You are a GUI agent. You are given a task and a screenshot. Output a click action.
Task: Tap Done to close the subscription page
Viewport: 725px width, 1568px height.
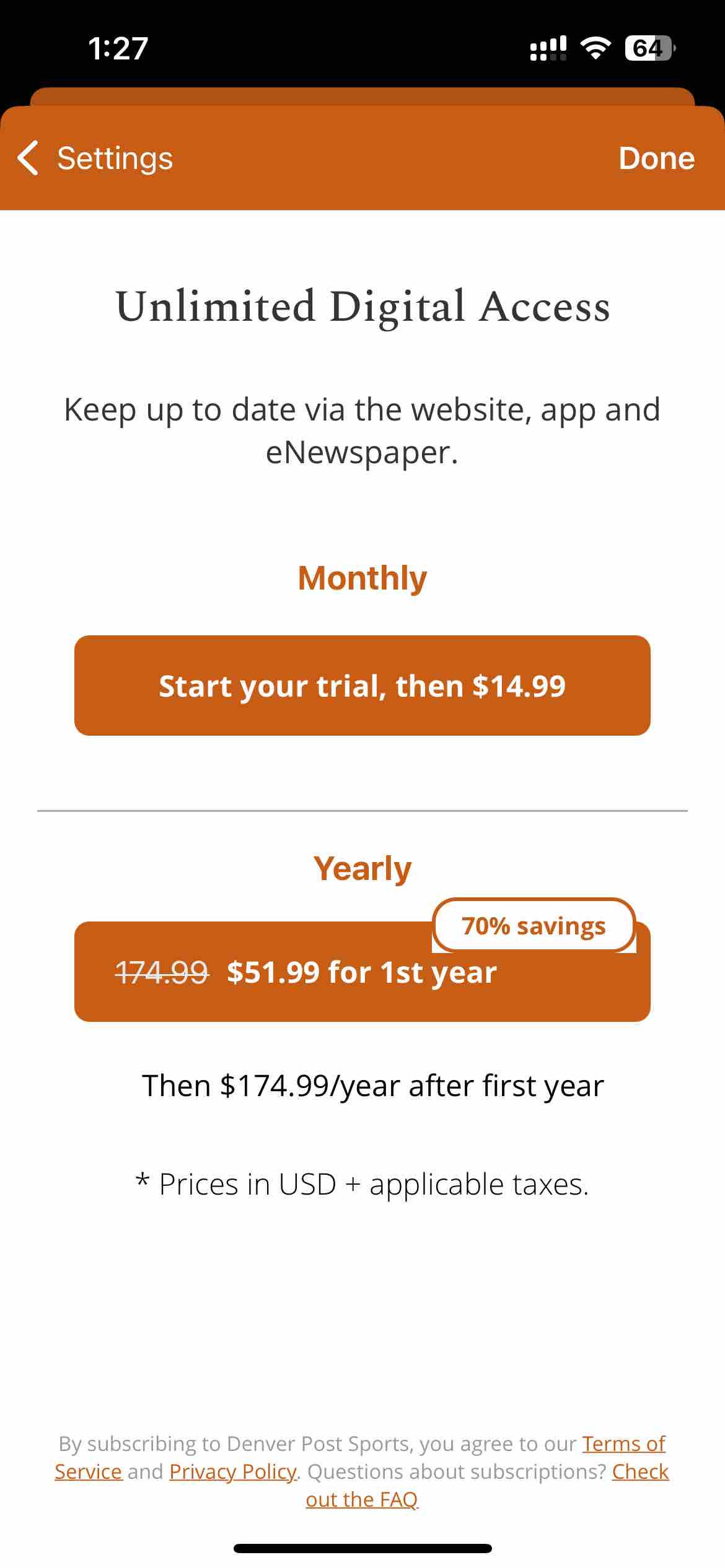coord(657,159)
